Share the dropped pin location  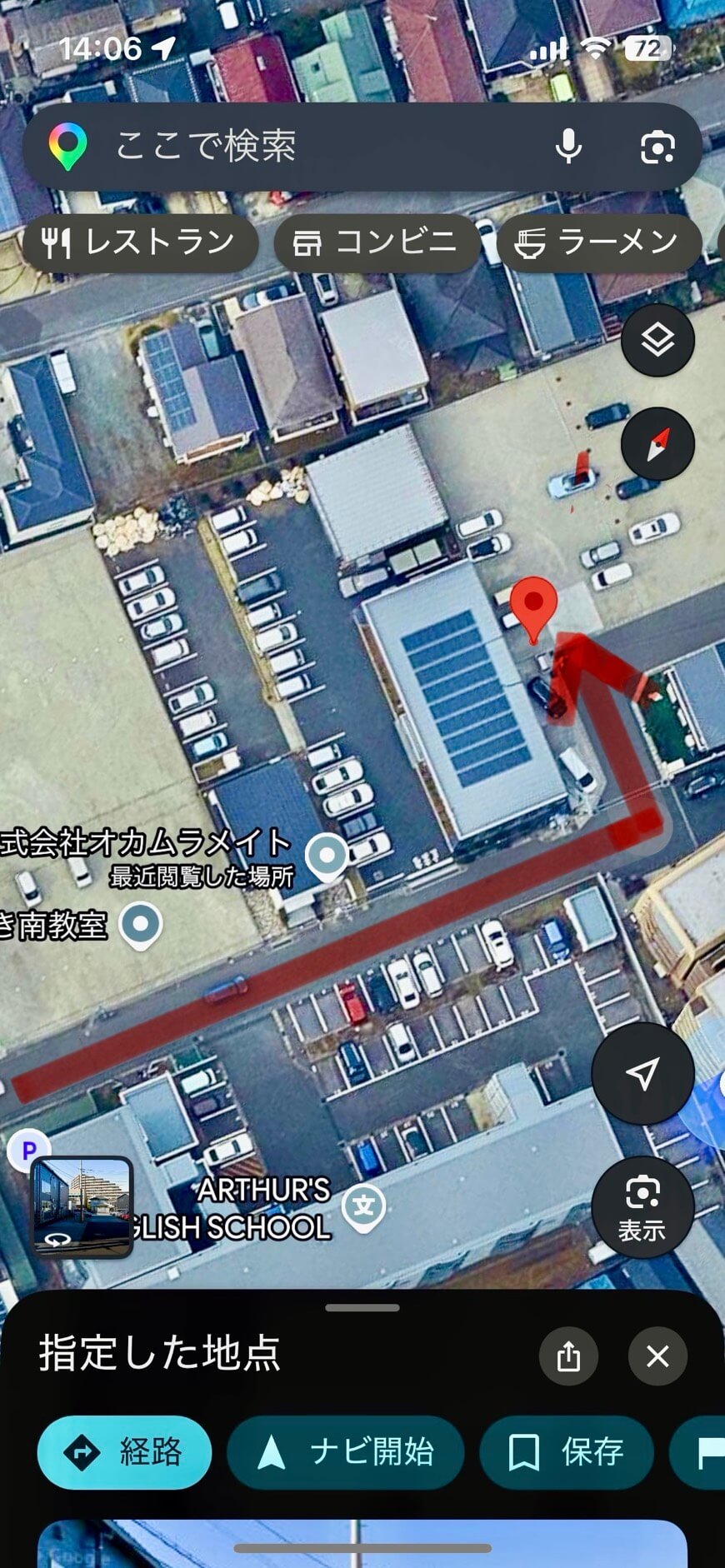pos(568,1356)
